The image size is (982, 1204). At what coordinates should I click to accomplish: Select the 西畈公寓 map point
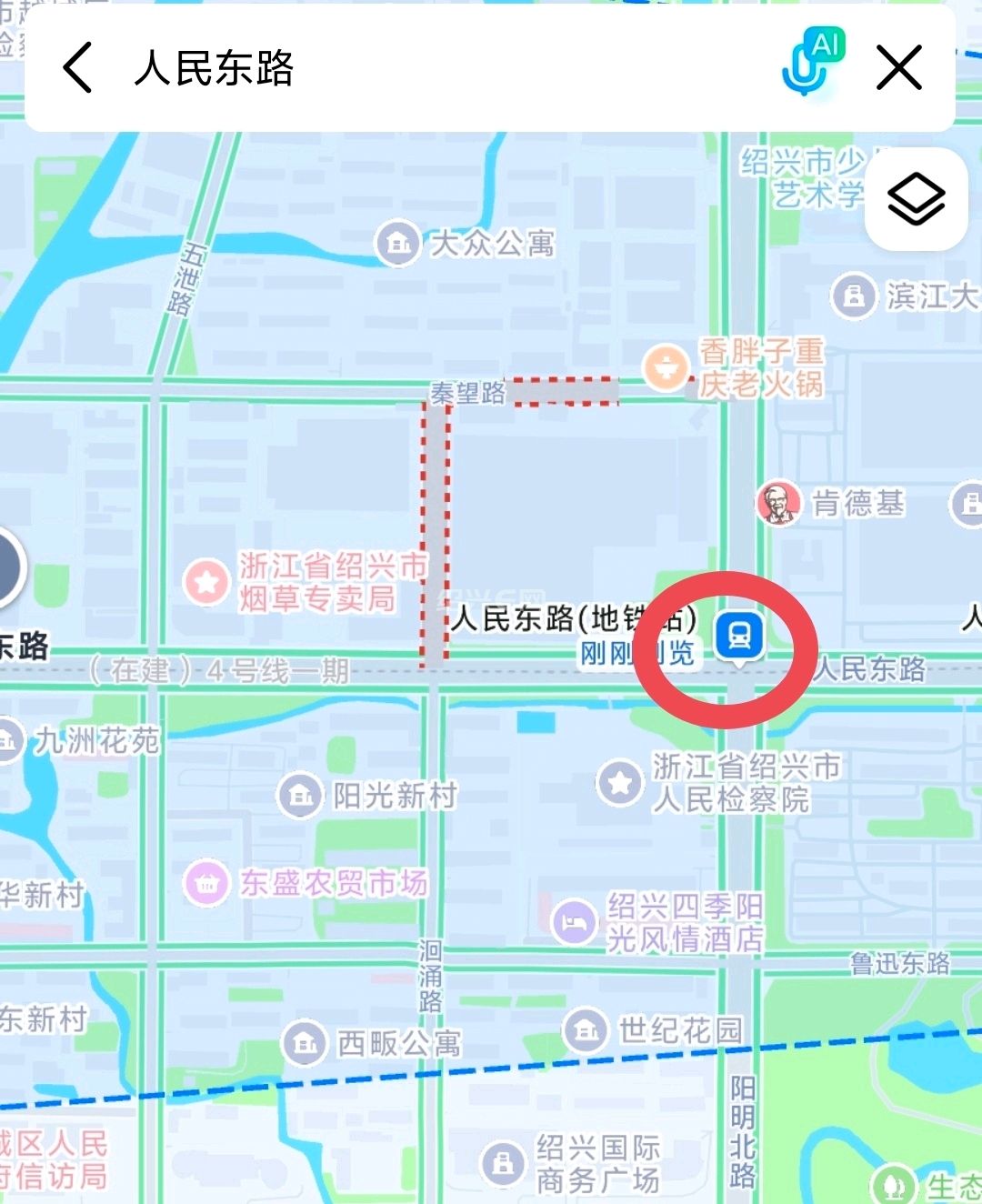[305, 1043]
